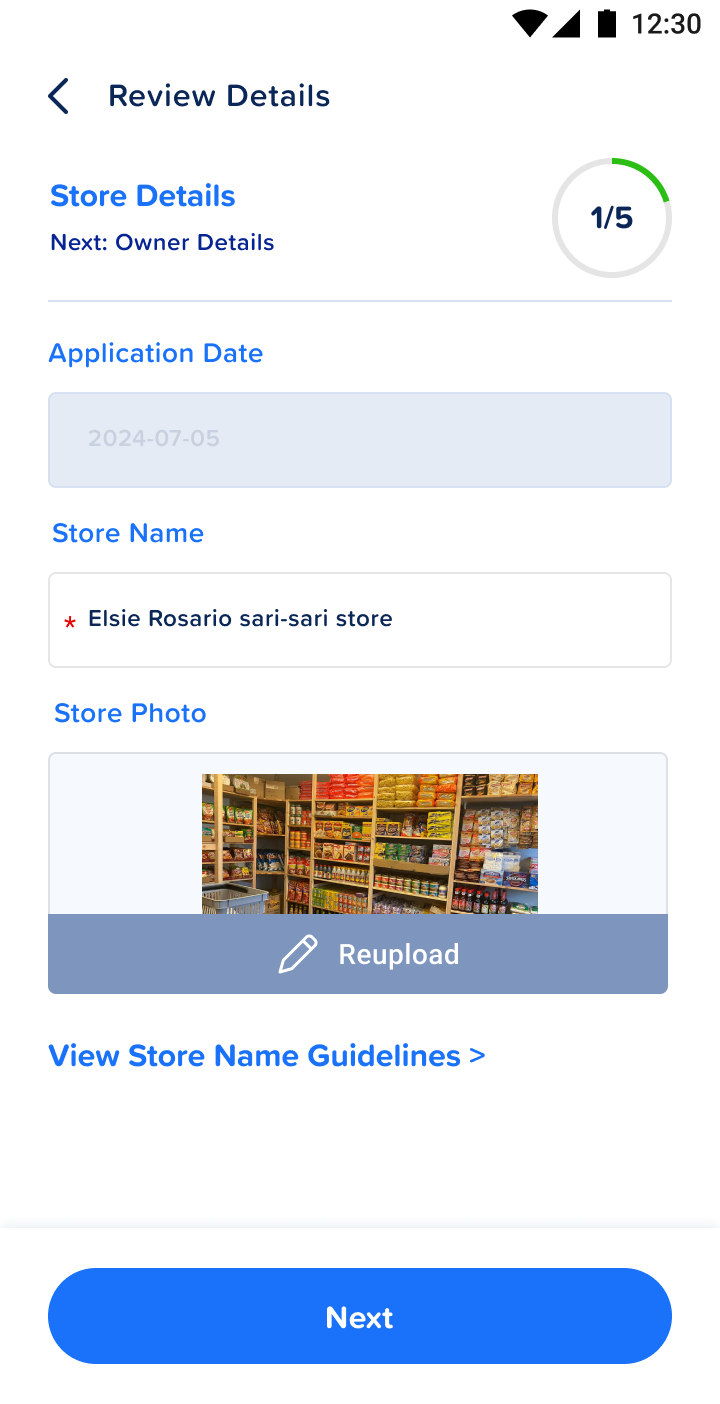Click the red asterisk beside store name
This screenshot has width=720, height=1404.
click(x=70, y=620)
